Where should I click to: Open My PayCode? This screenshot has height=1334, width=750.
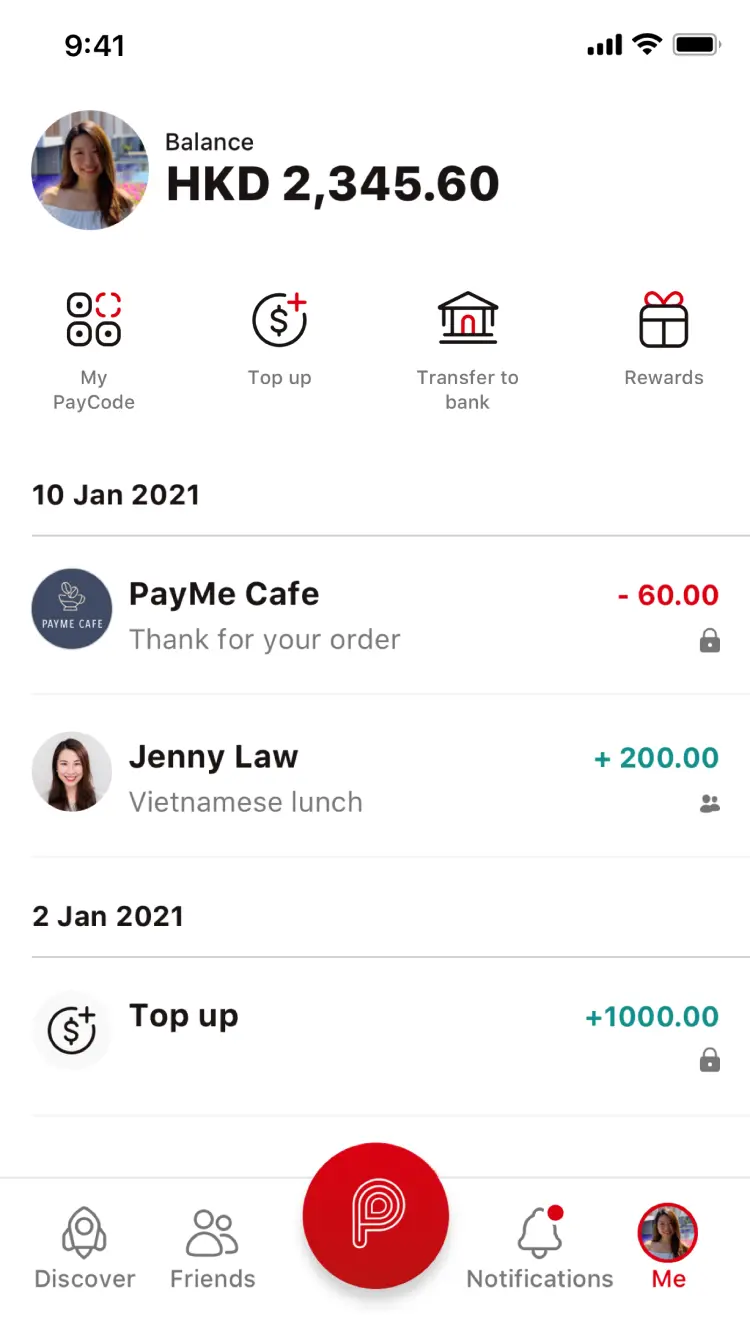pos(94,319)
